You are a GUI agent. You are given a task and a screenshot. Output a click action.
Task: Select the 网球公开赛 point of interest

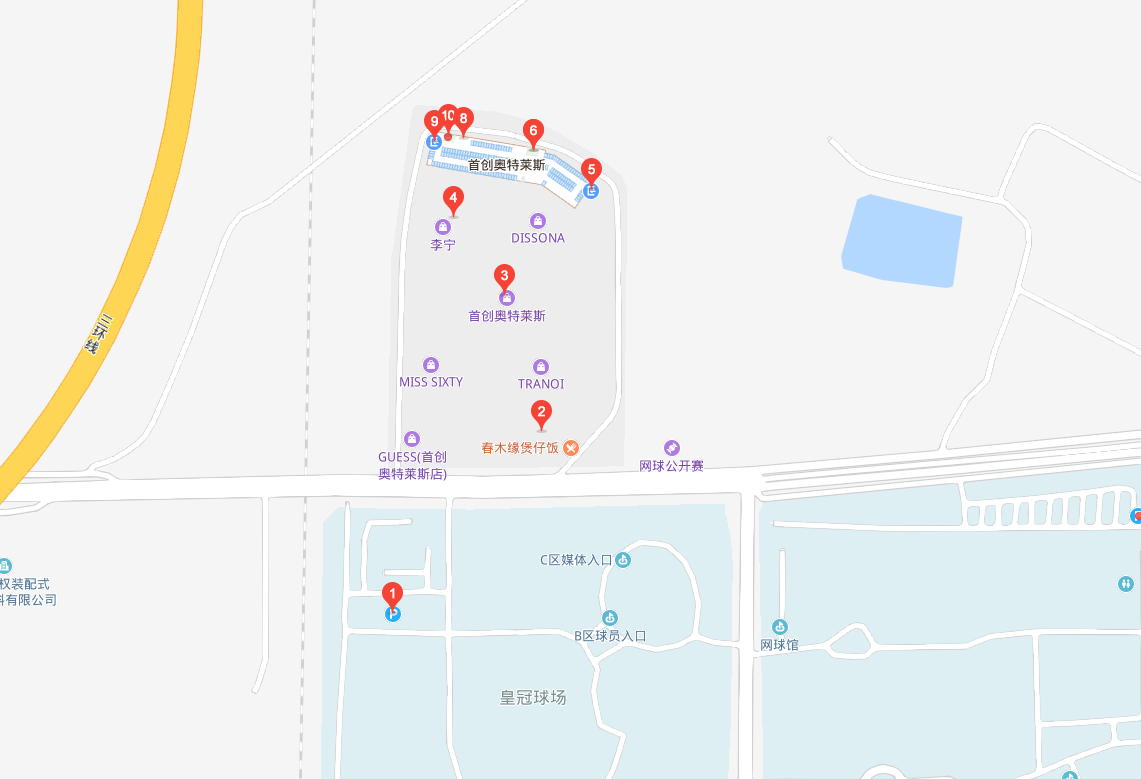tap(672, 448)
